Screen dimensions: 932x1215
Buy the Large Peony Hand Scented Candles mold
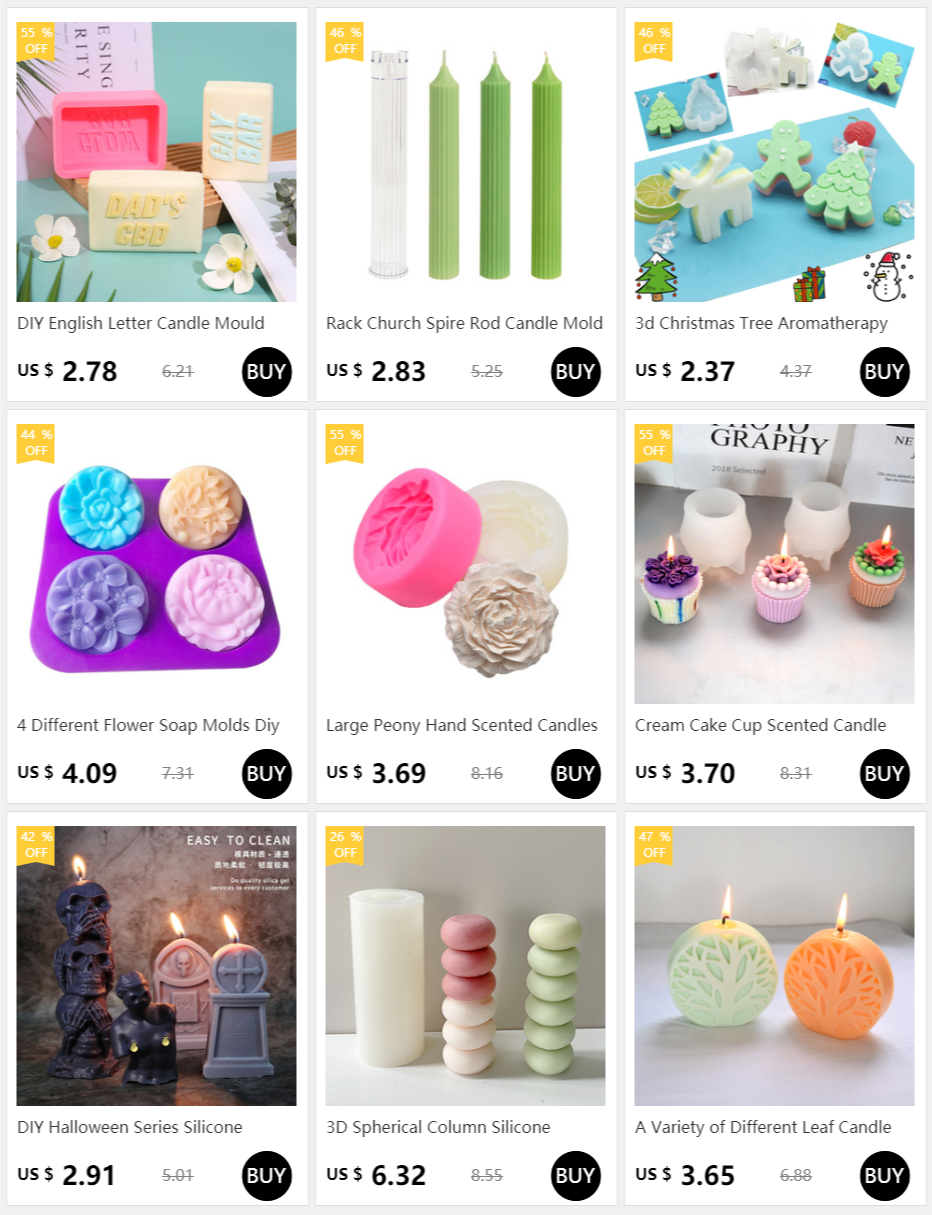(575, 773)
